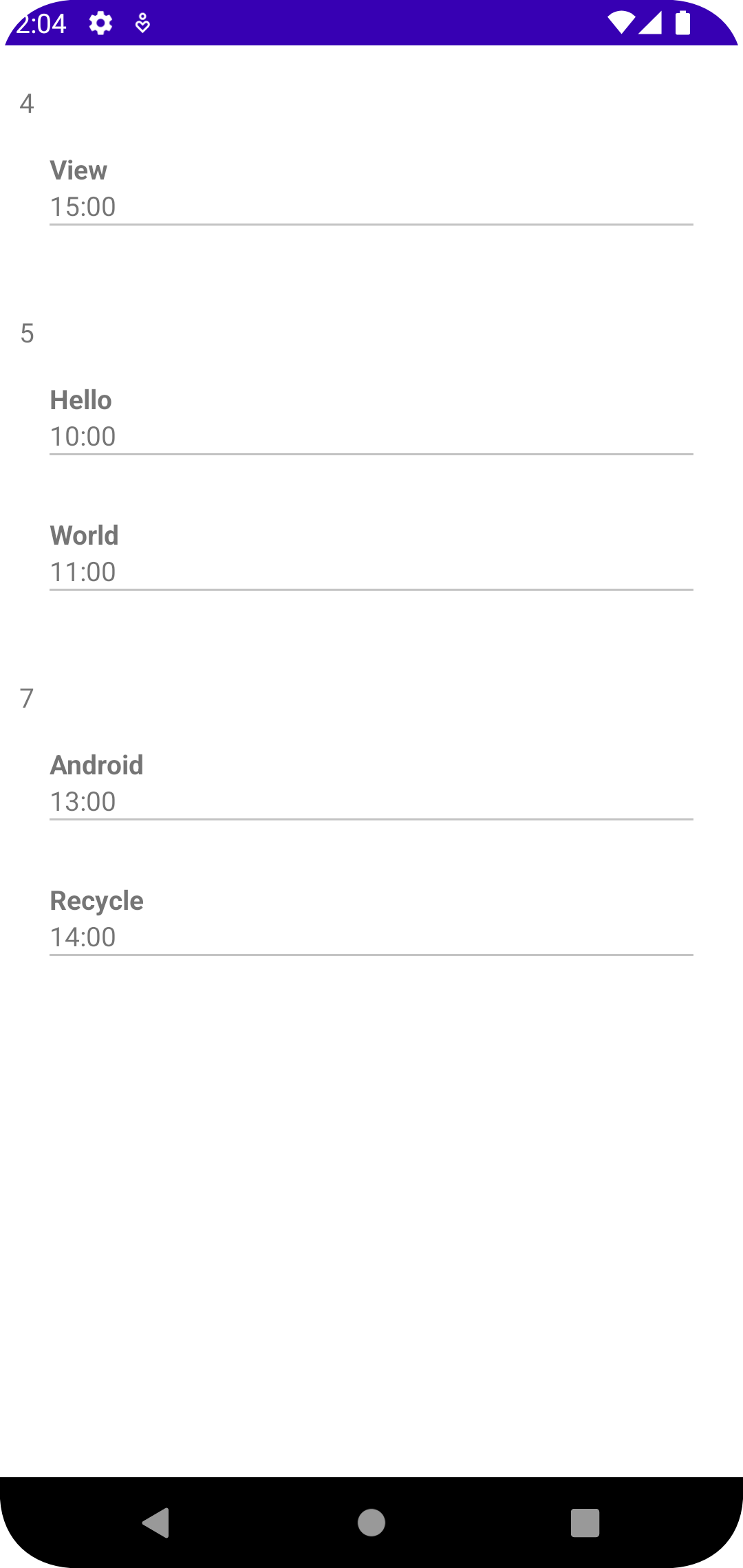Select the View list entry
This screenshot has height=1568, width=743.
78,169
